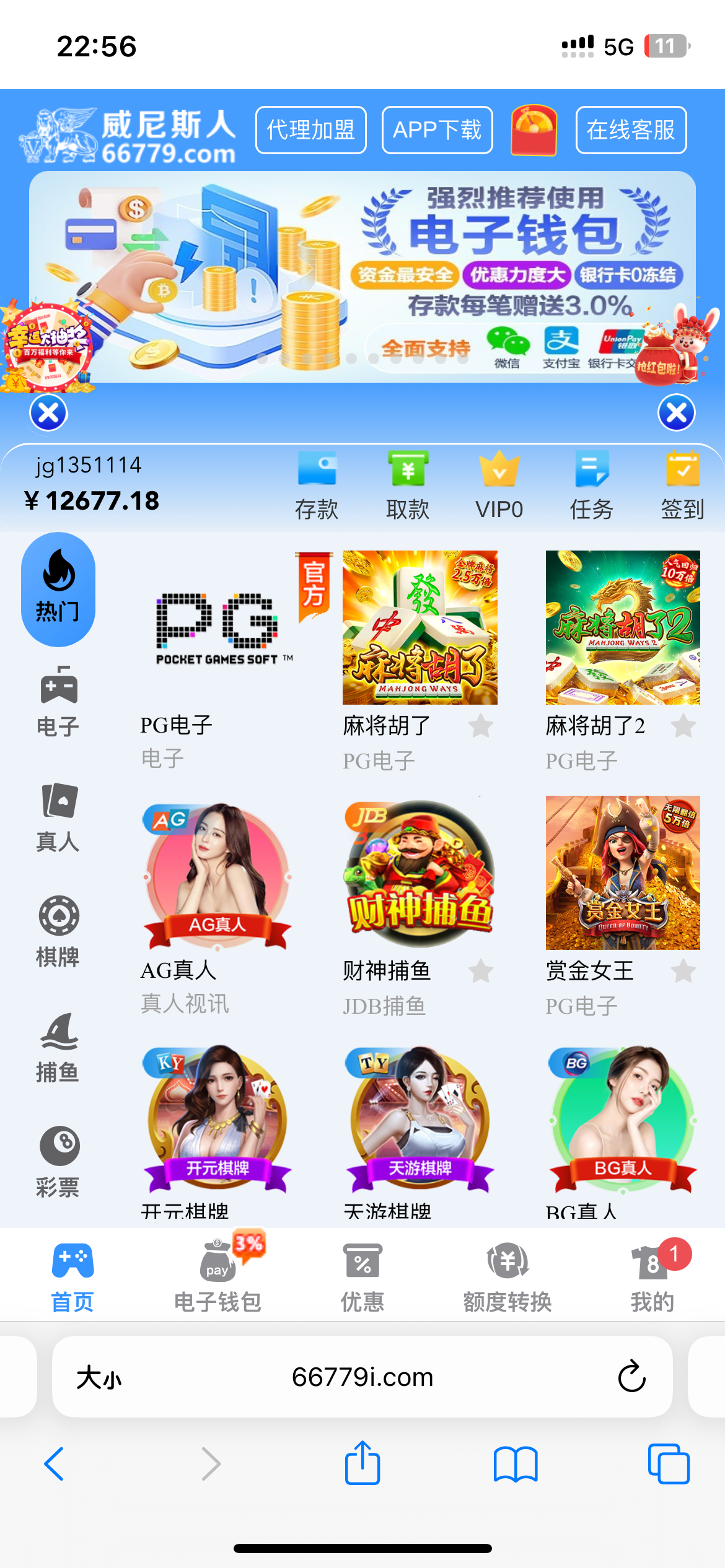Favorite 财神捕鱼 with the star
725x1568 pixels.
tap(480, 971)
